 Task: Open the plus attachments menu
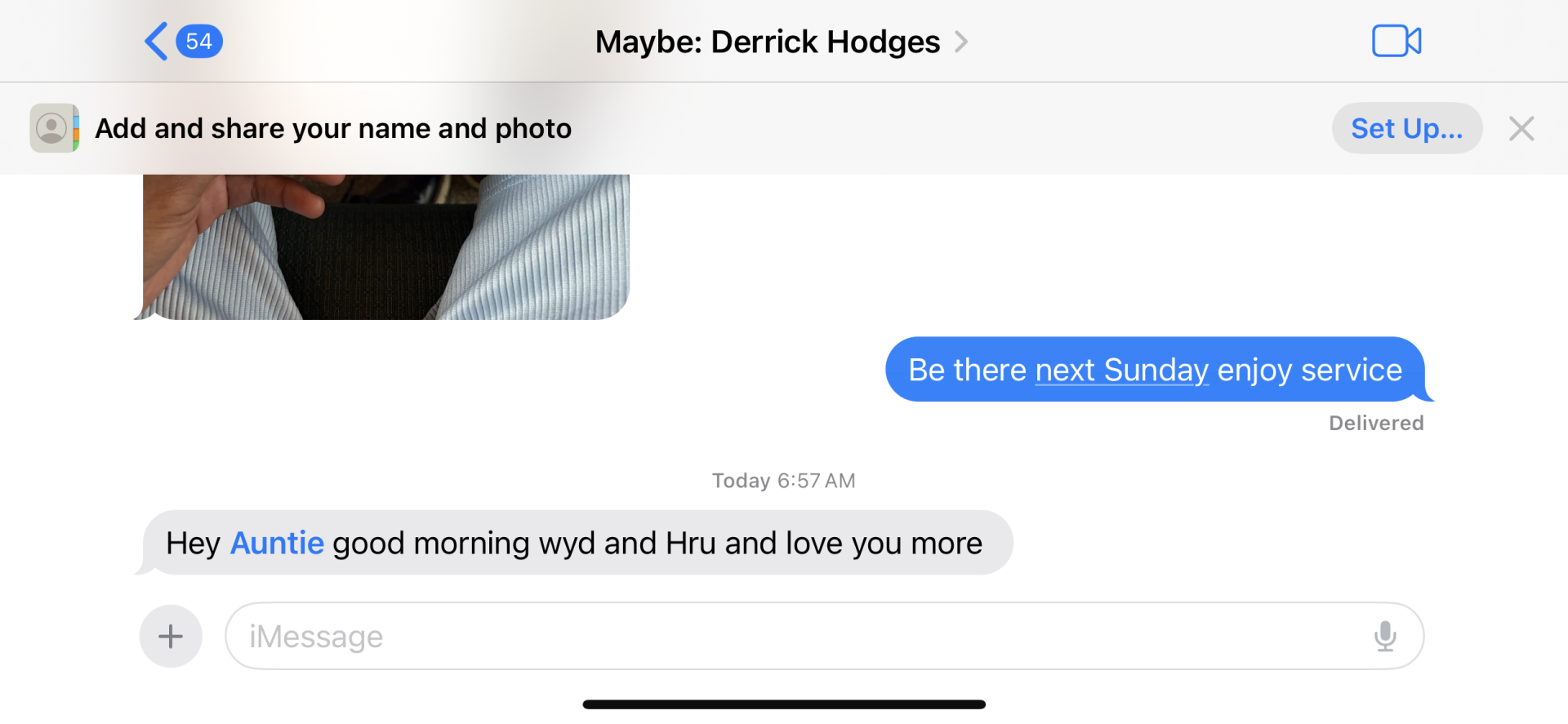(171, 636)
